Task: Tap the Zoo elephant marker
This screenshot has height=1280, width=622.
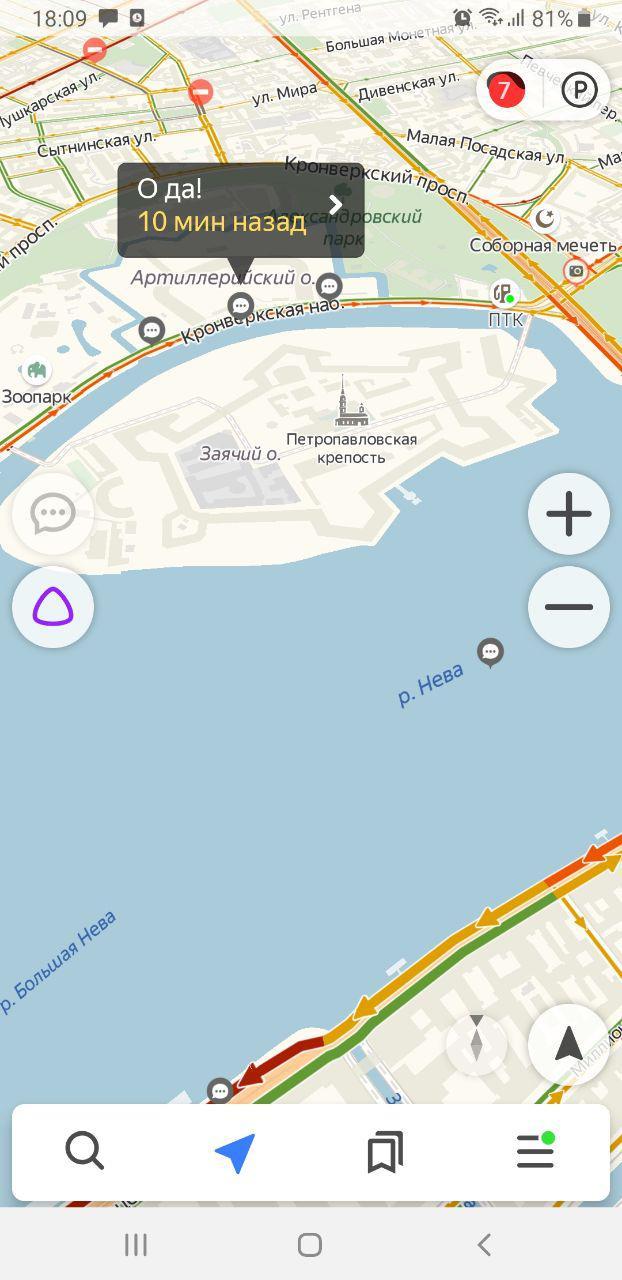Action: coord(37,371)
